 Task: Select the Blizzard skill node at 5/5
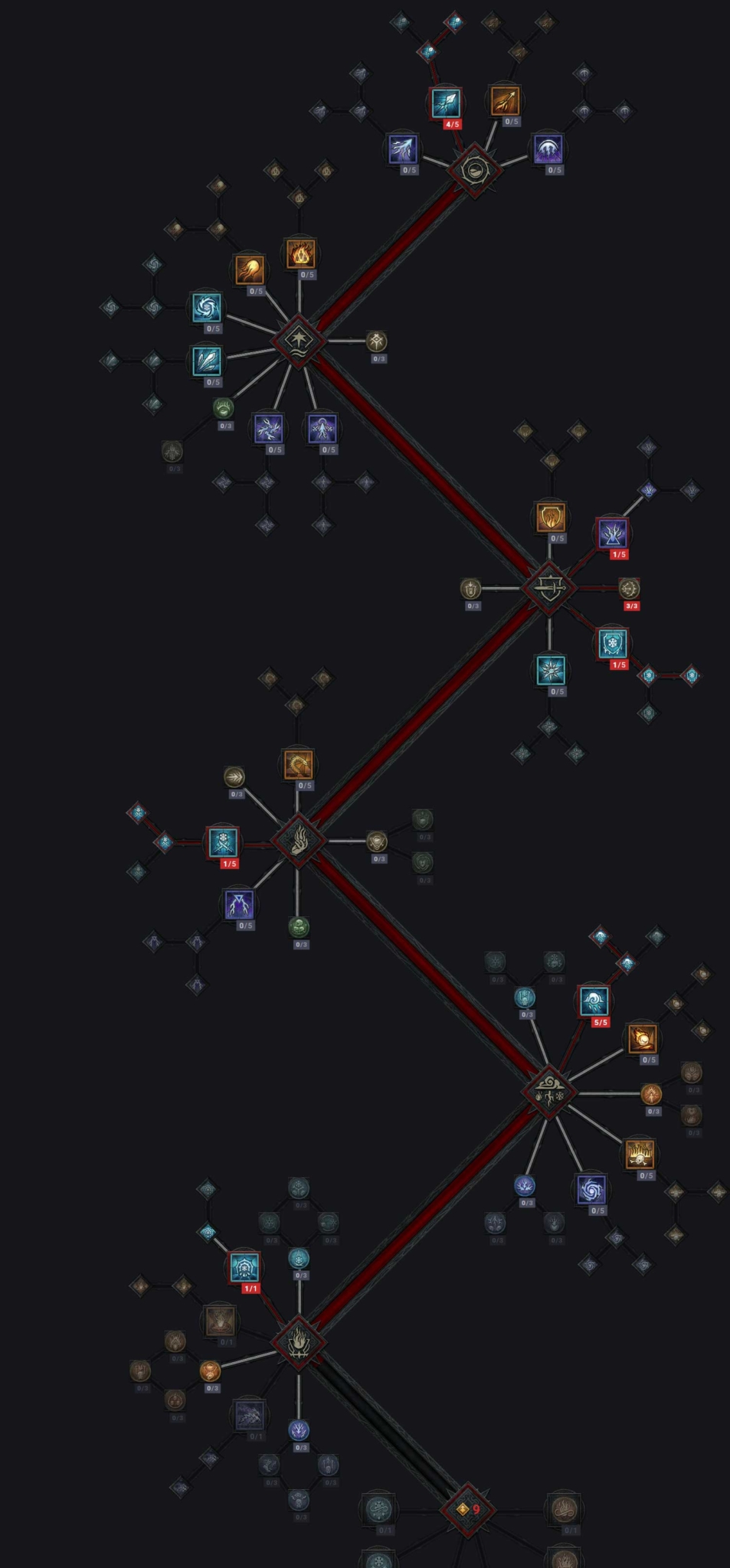[x=594, y=1001]
